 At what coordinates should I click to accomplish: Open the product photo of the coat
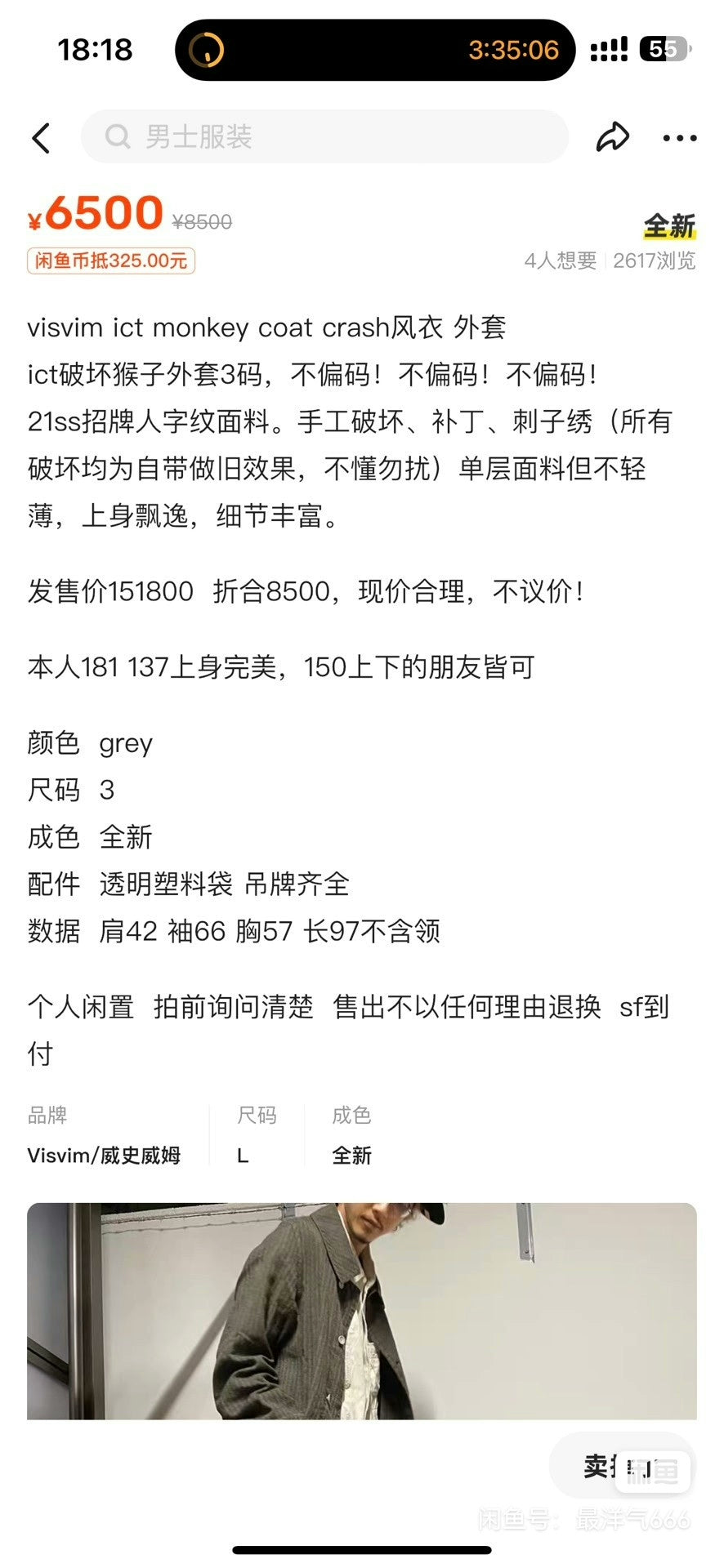[361, 1310]
